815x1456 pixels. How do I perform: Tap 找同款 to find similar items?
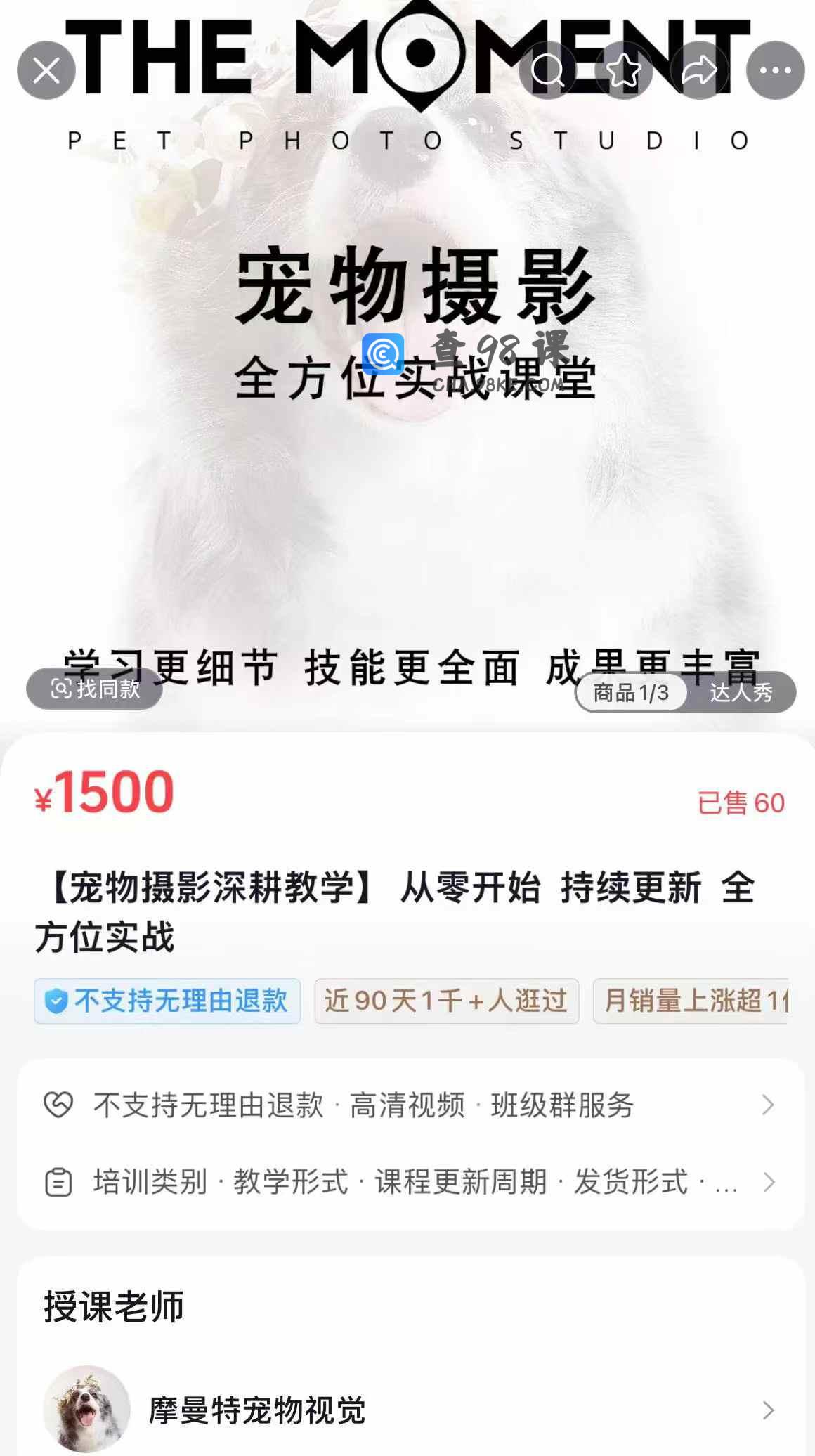point(95,689)
